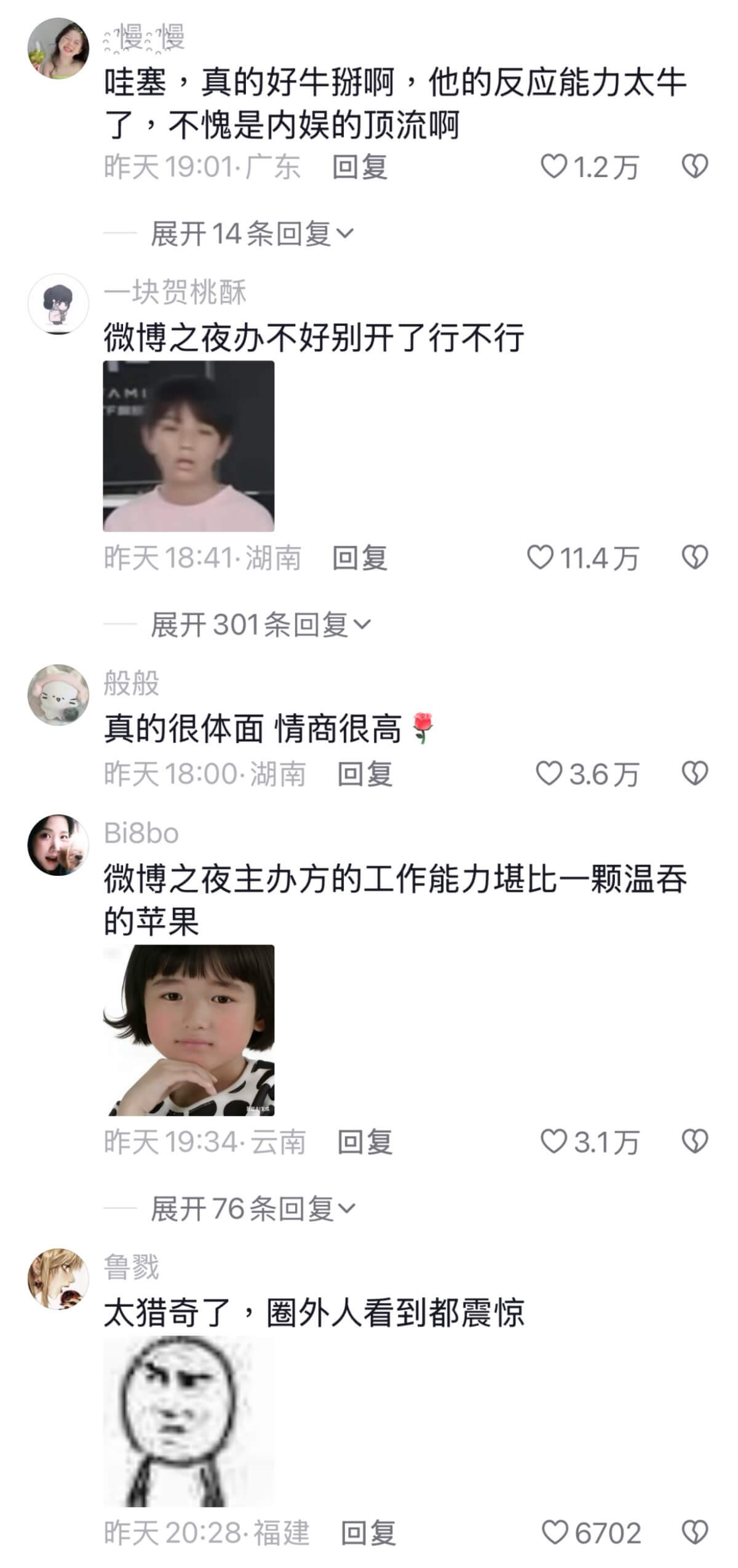Expand the 14 replies

point(252,234)
